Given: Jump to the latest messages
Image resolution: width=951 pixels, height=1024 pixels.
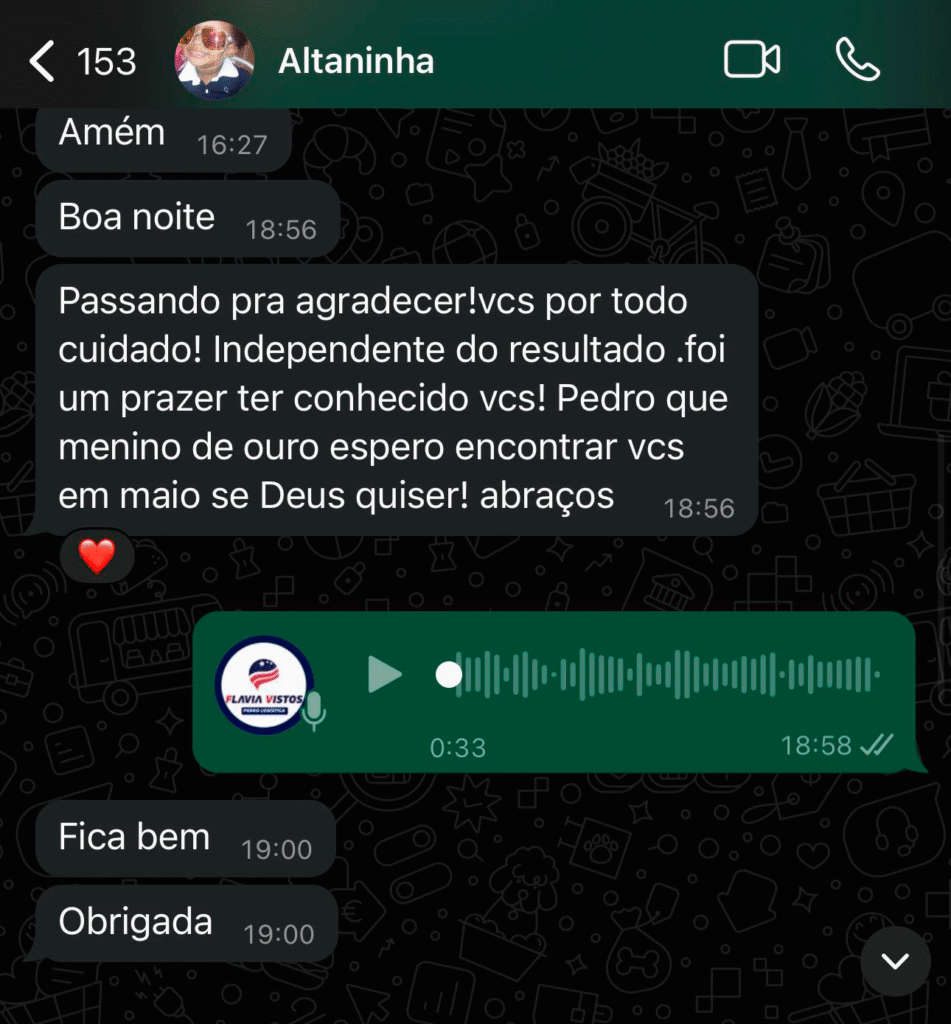Looking at the screenshot, I should (895, 961).
